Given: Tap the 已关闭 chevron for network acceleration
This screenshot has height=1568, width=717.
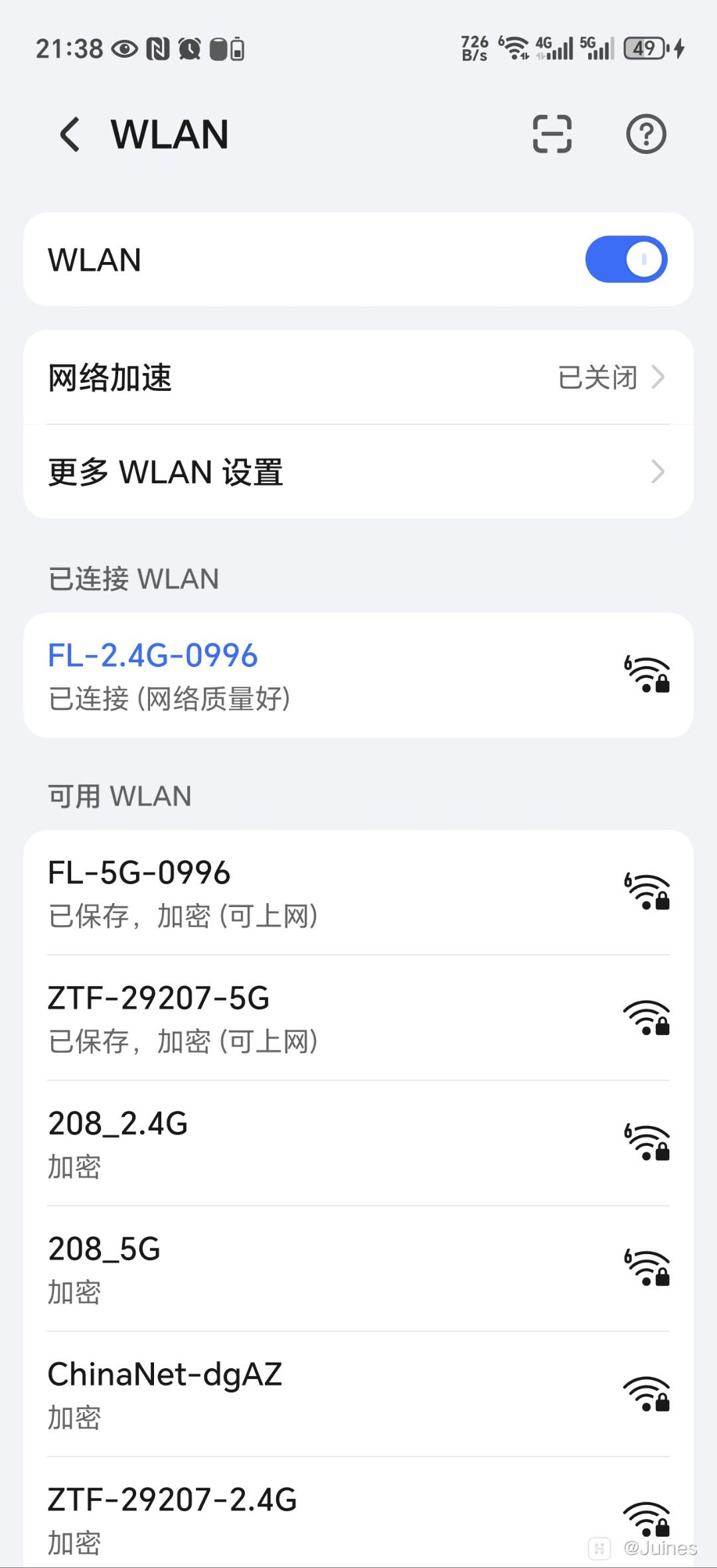Looking at the screenshot, I should click(x=658, y=377).
